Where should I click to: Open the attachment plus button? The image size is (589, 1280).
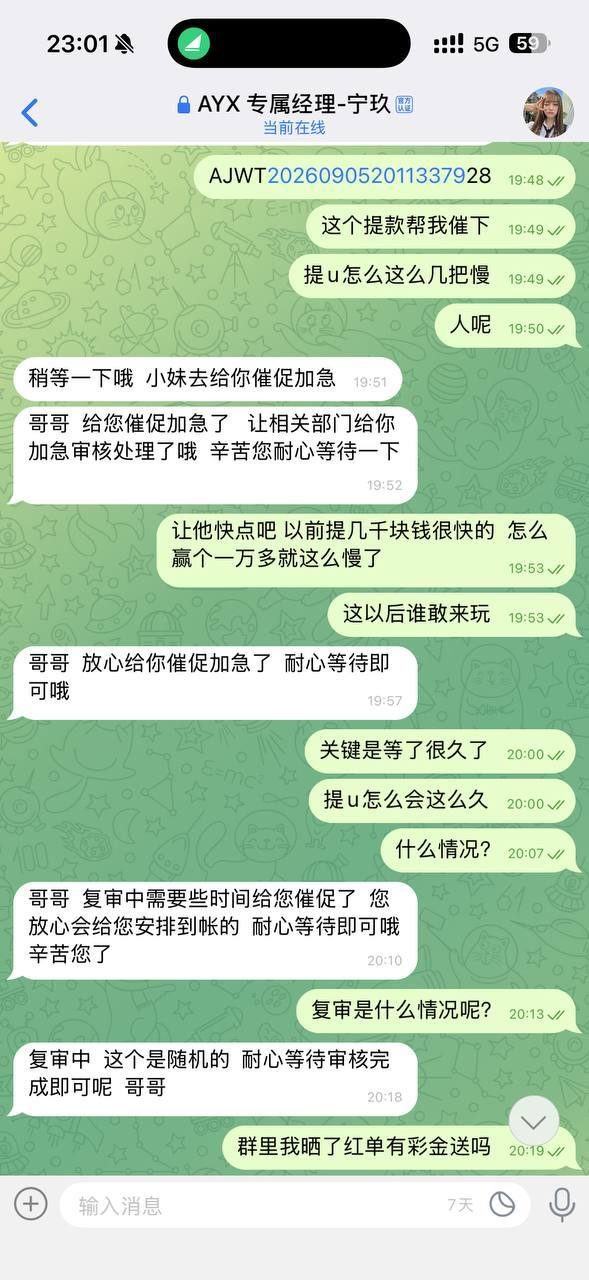click(x=31, y=1203)
